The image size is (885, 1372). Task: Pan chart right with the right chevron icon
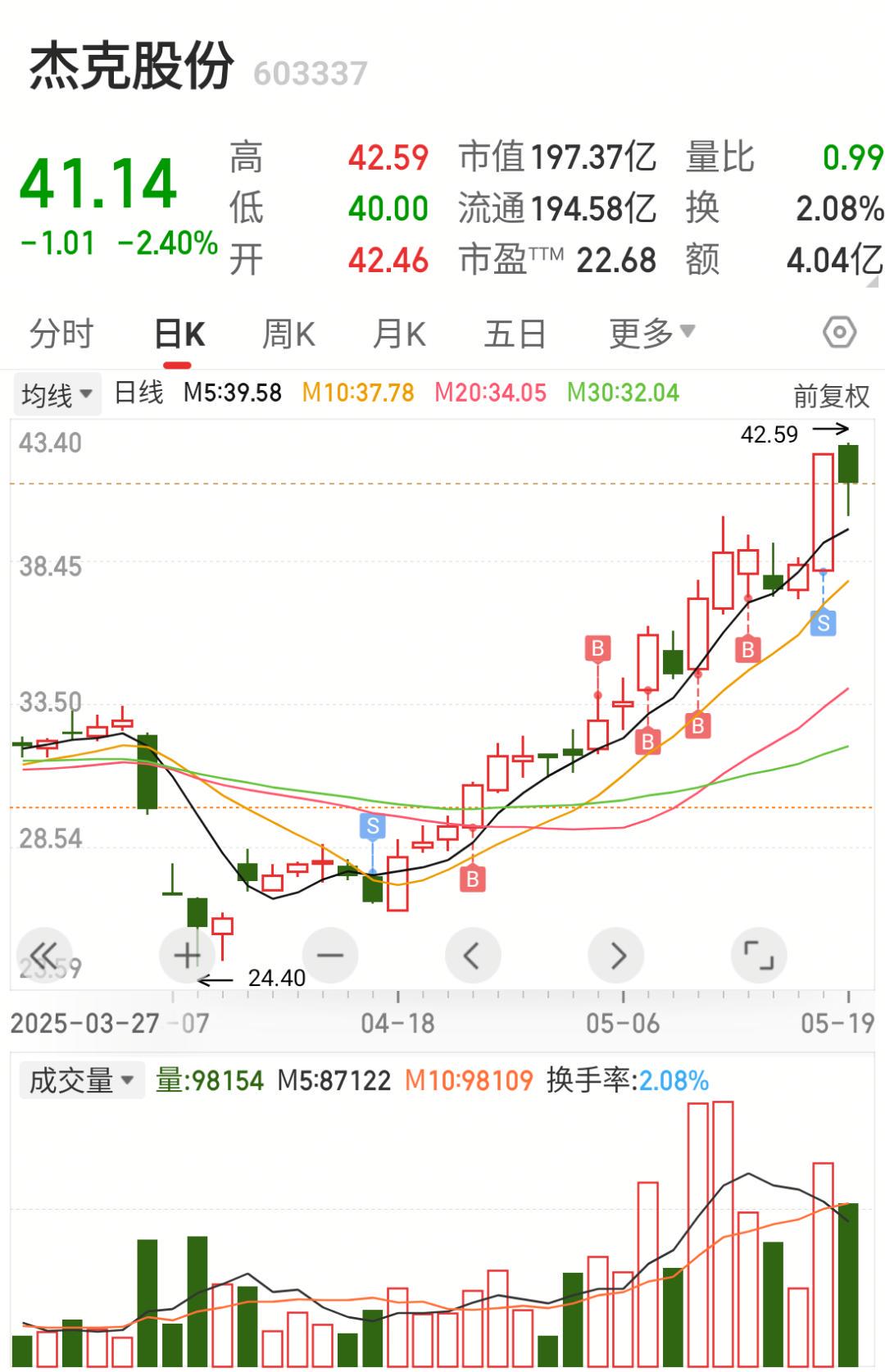617,955
